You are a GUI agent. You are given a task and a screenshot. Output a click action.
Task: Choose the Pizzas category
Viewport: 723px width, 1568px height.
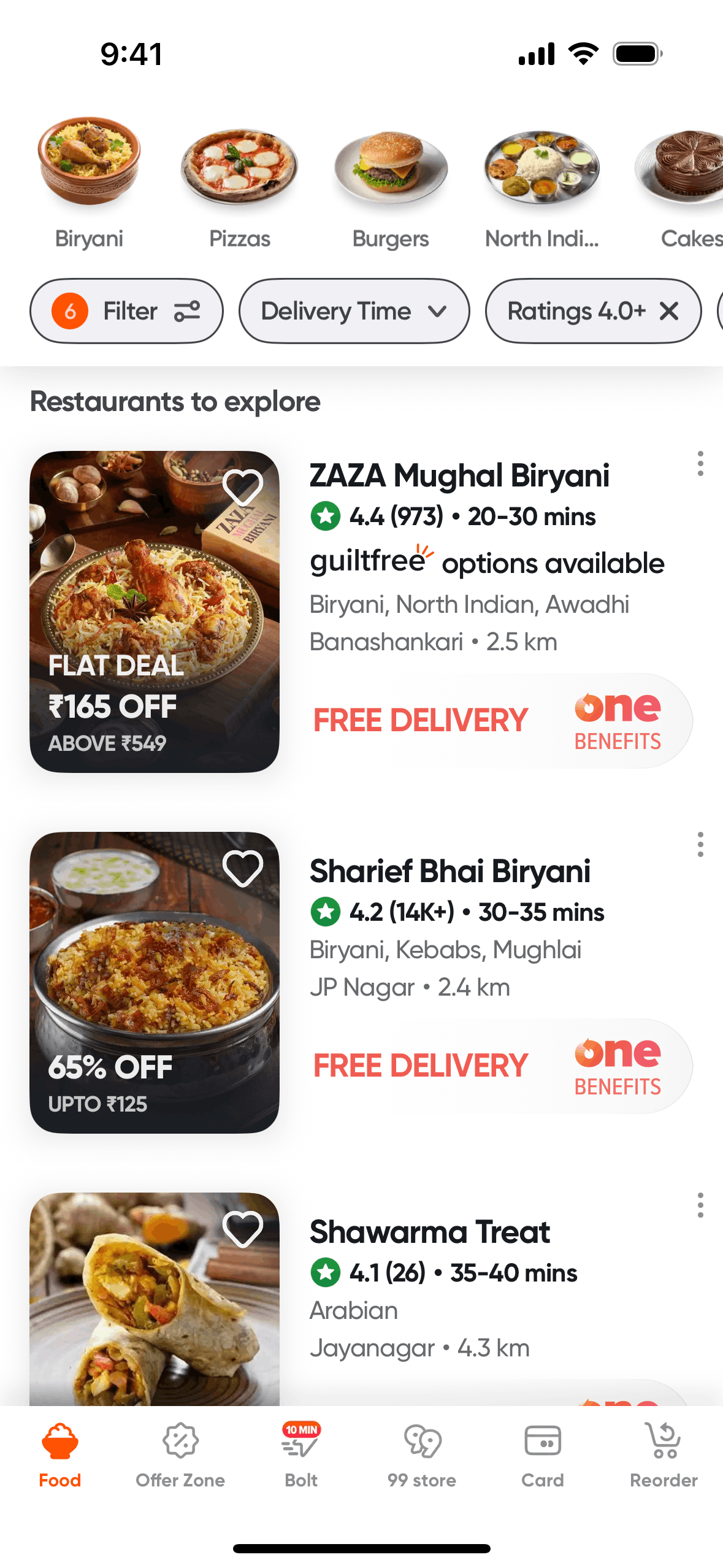tap(239, 182)
